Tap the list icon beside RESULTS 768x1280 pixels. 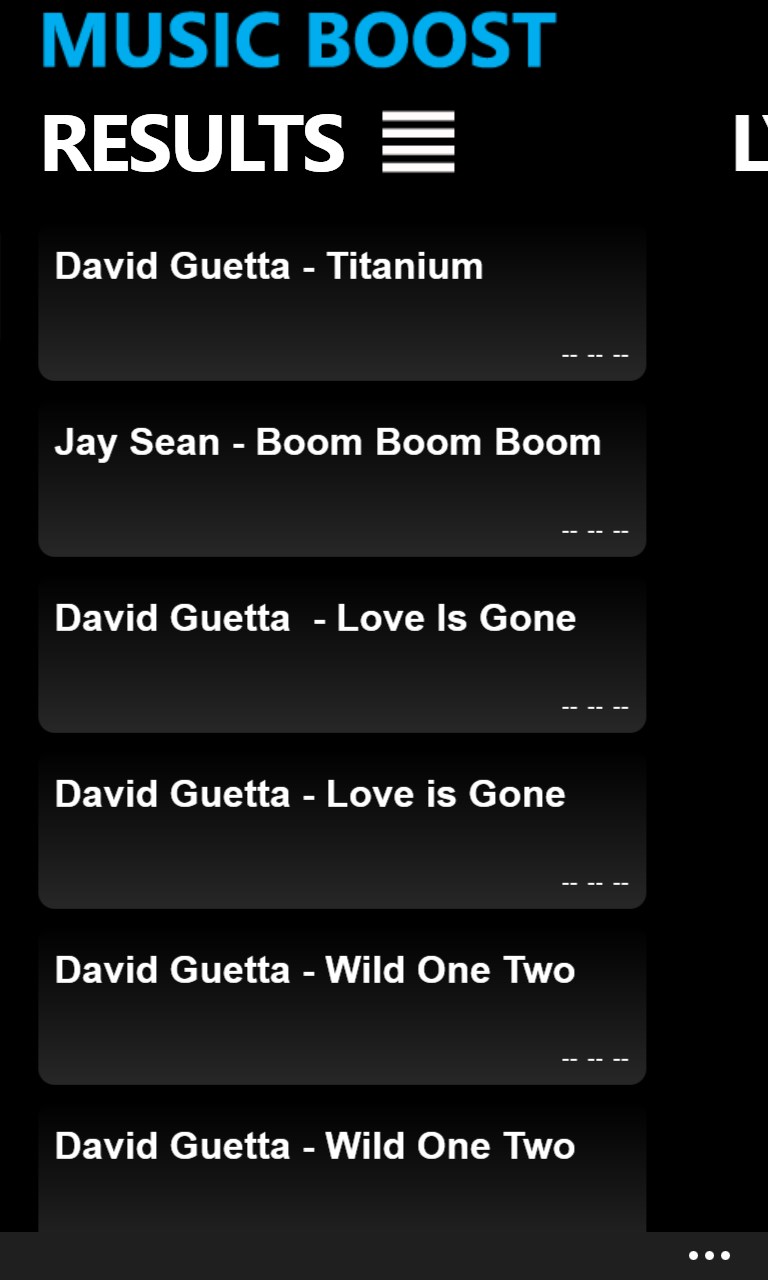click(x=418, y=142)
